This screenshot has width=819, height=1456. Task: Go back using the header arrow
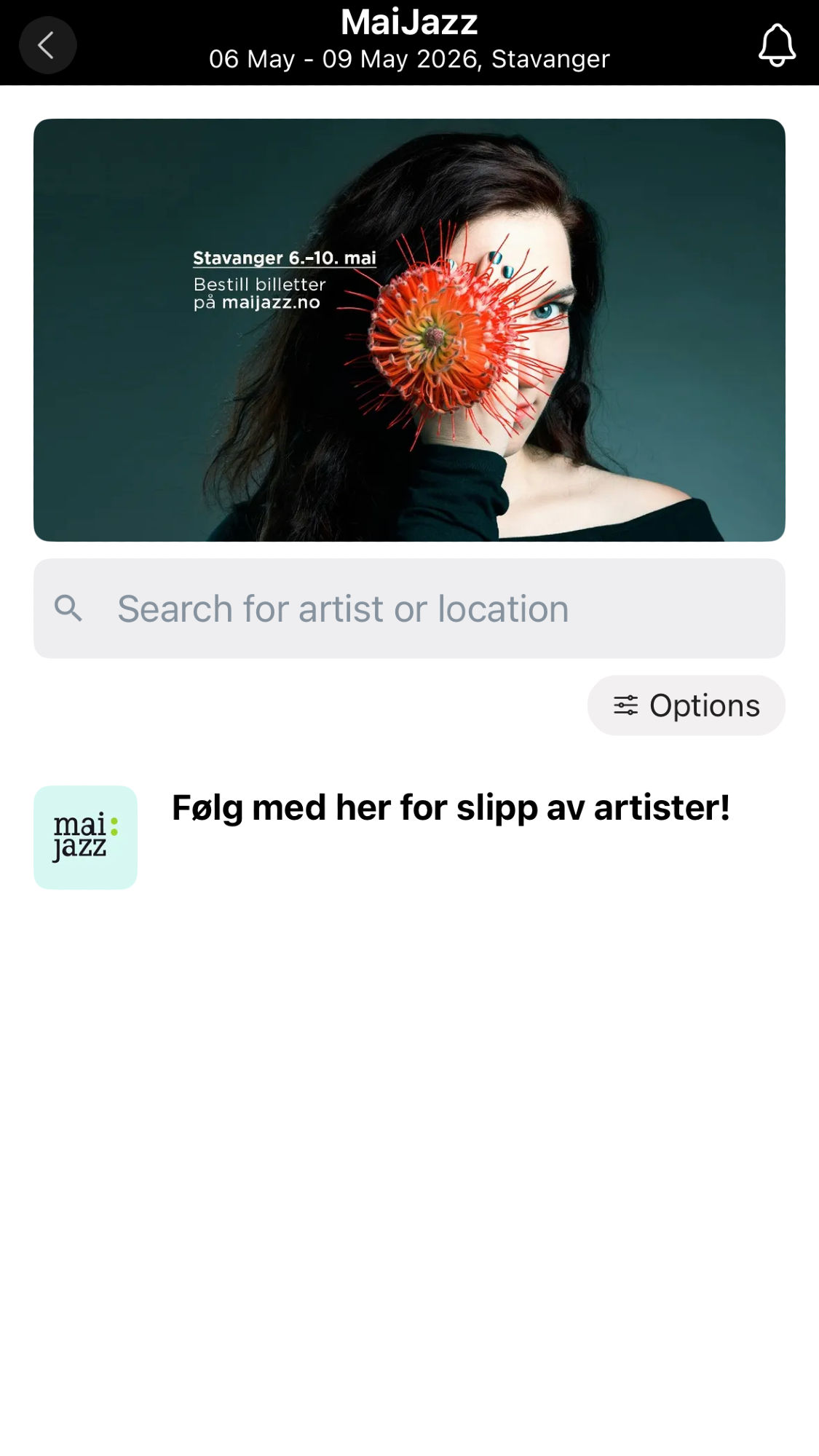47,45
